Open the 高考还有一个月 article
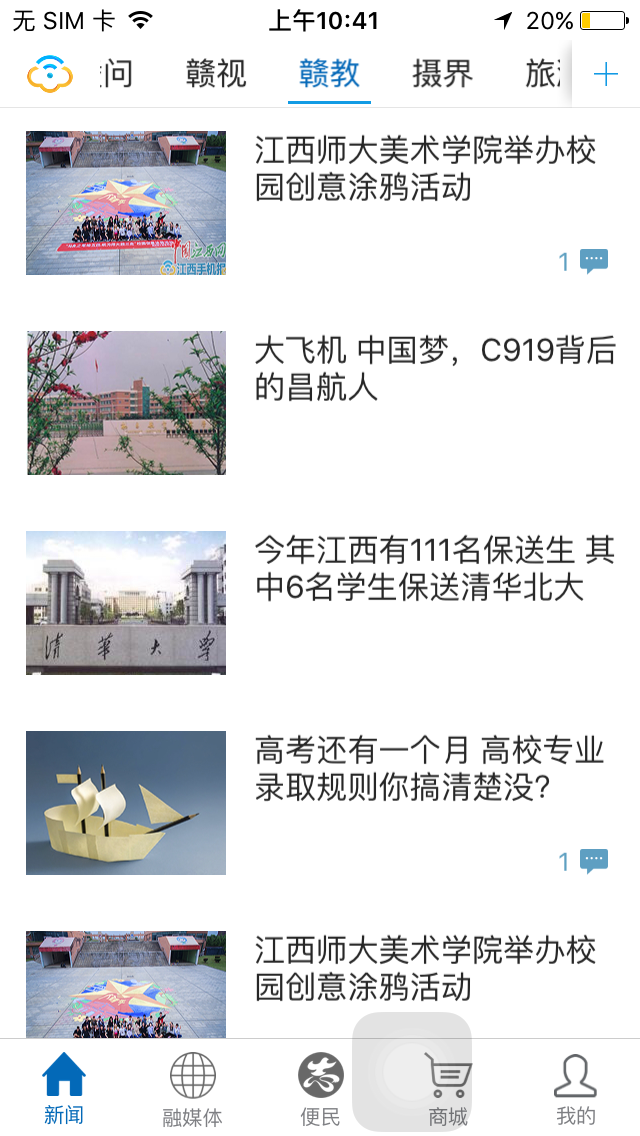 [430, 769]
